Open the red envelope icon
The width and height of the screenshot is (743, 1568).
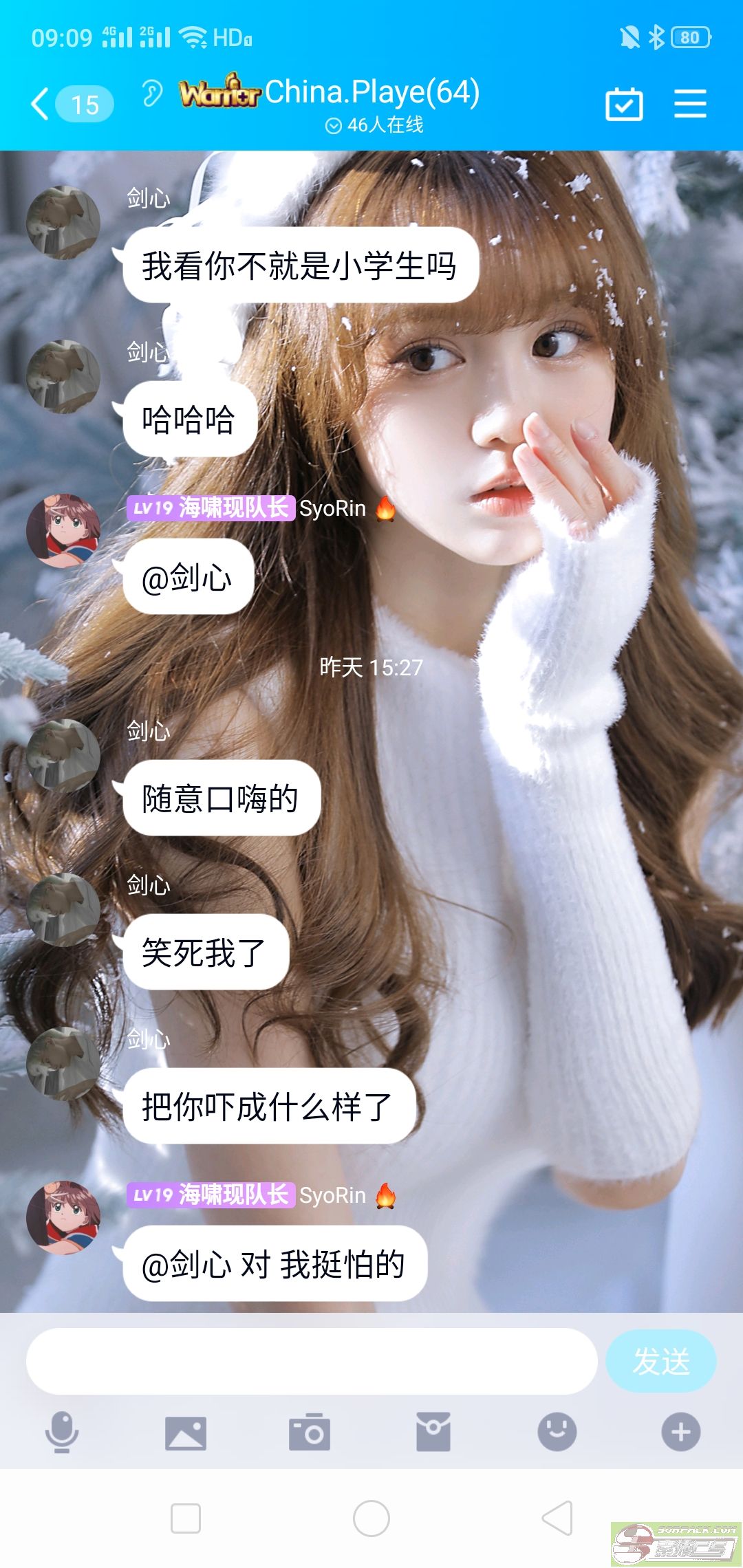(433, 1432)
